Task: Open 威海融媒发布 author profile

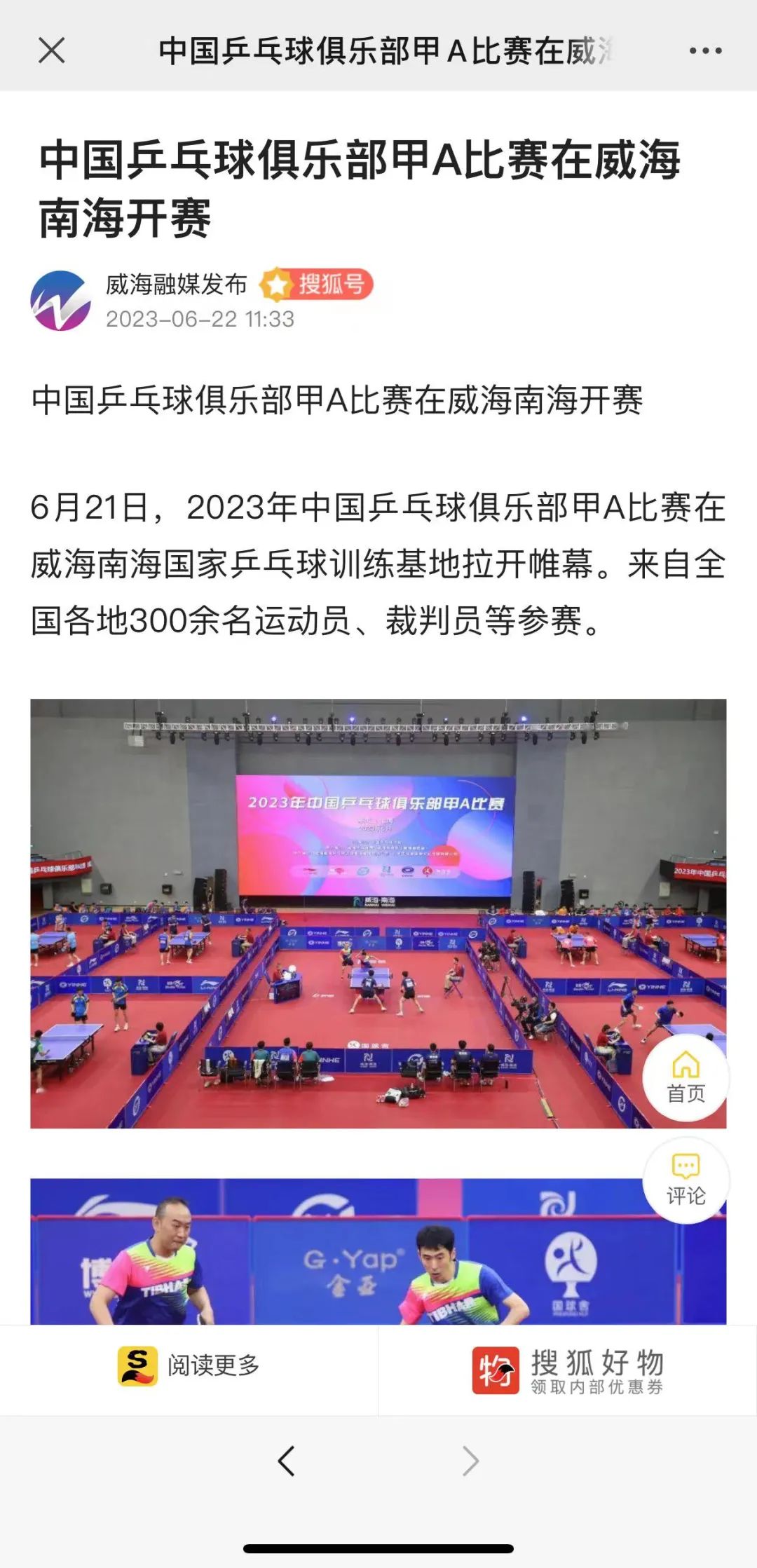Action: [x=175, y=285]
